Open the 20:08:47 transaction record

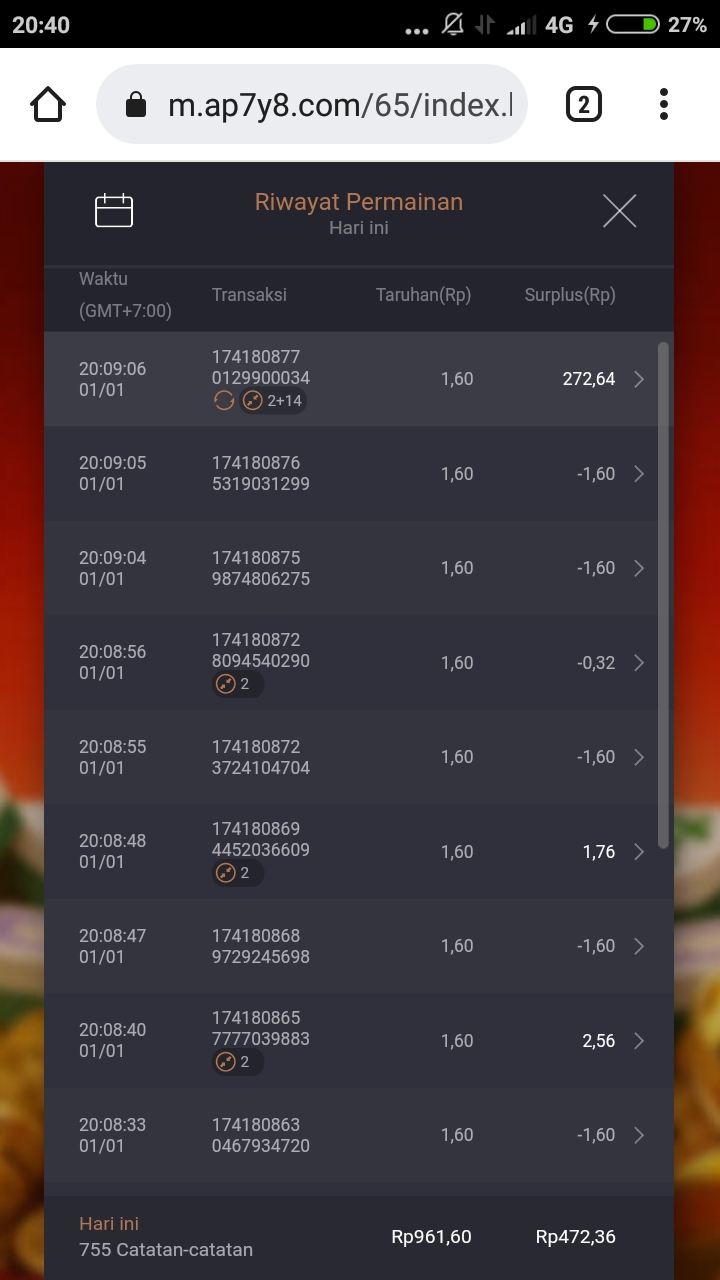pyautogui.click(x=359, y=946)
